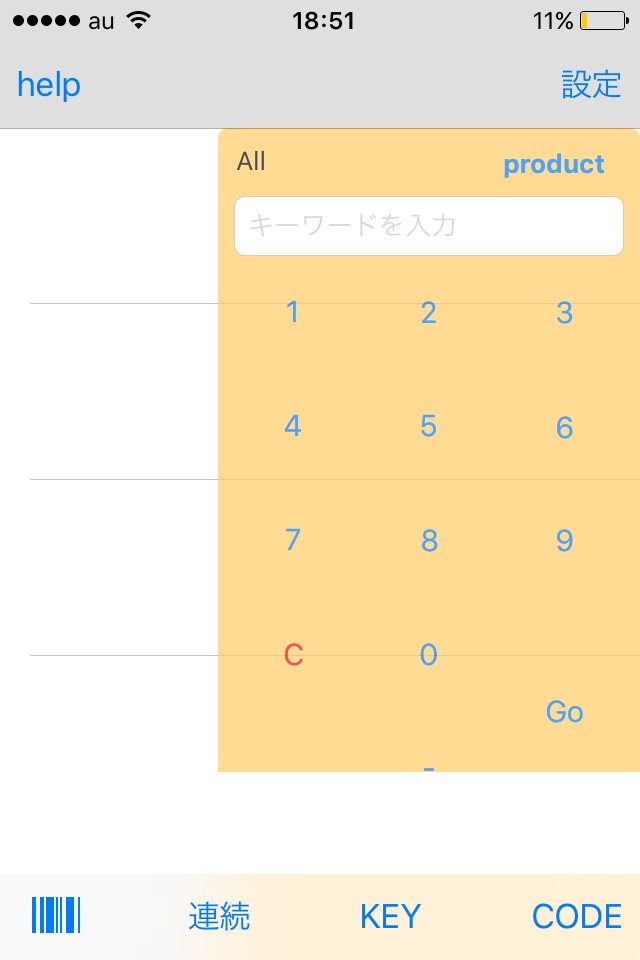Tap the number 2 key
Image resolution: width=640 pixels, height=960 pixels.
[x=428, y=313]
